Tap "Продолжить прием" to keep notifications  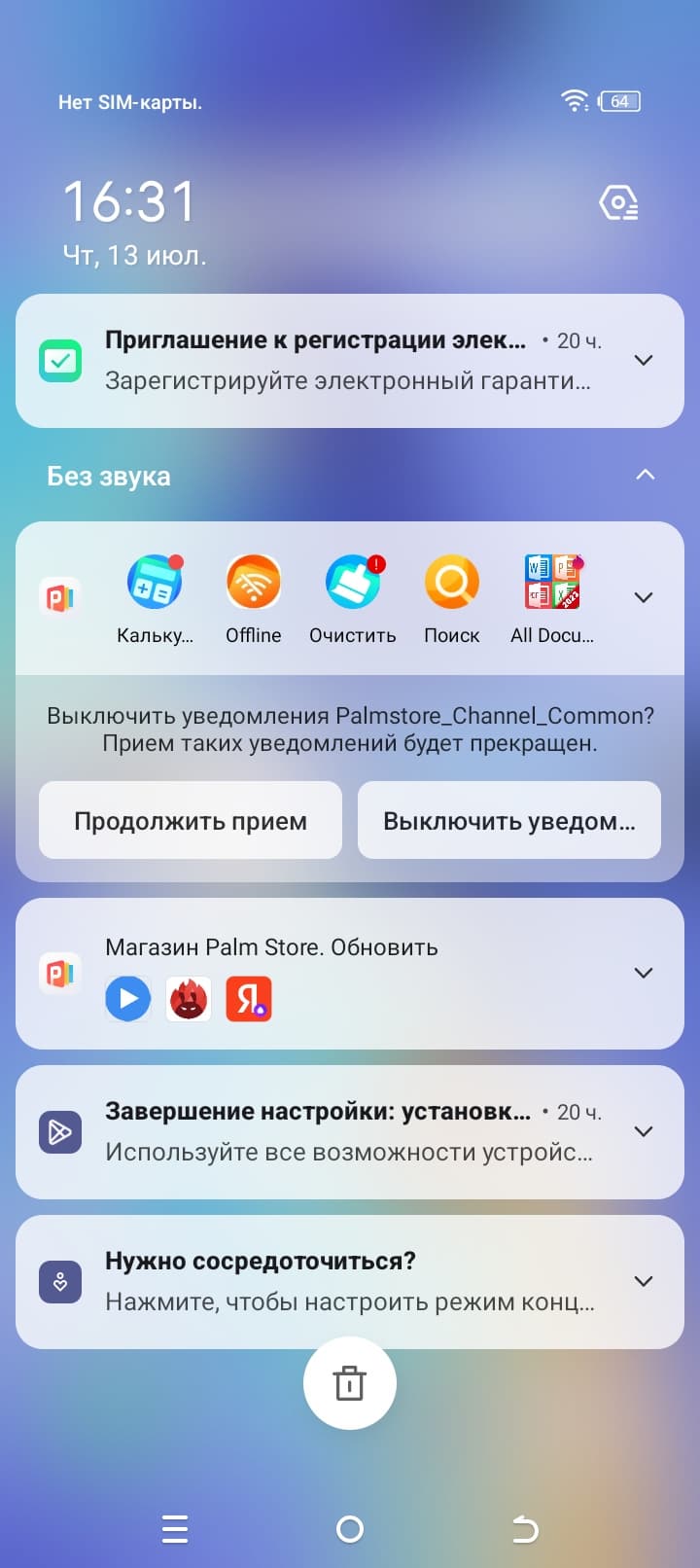[191, 821]
